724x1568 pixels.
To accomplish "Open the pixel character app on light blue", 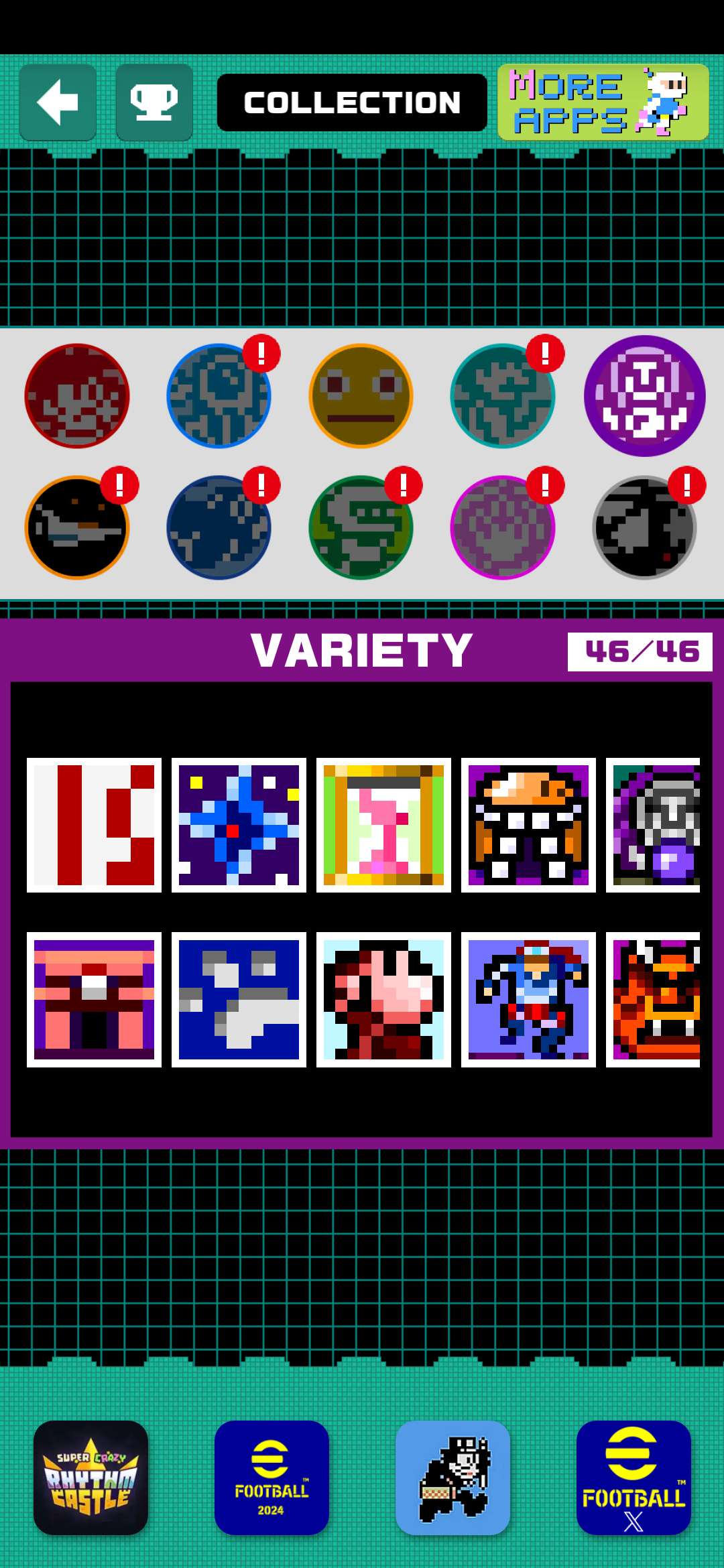I will 452,1478.
